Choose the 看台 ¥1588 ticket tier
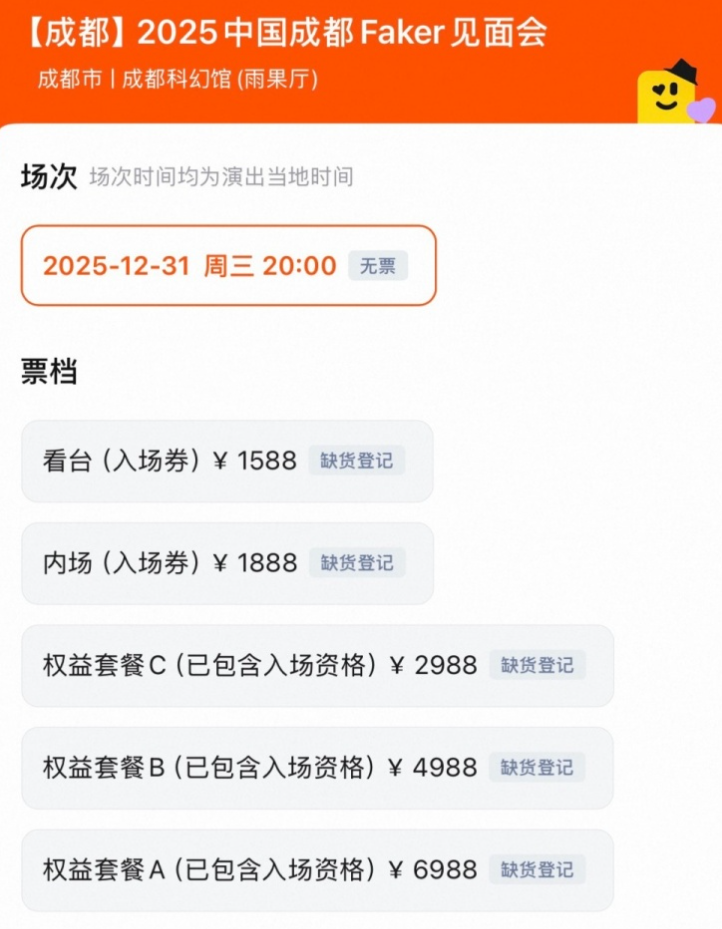Image resolution: width=722 pixels, height=929 pixels. coord(226,461)
